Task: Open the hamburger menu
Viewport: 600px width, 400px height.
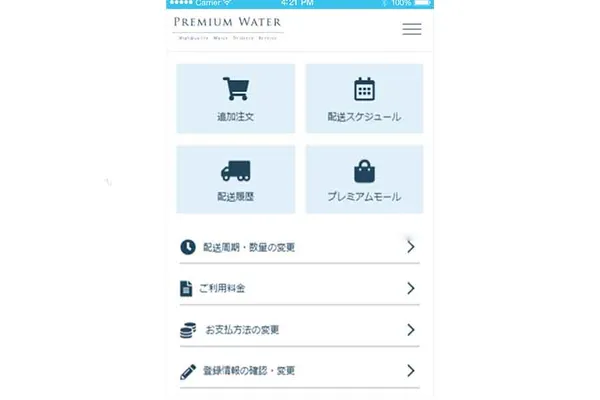Action: [x=411, y=29]
